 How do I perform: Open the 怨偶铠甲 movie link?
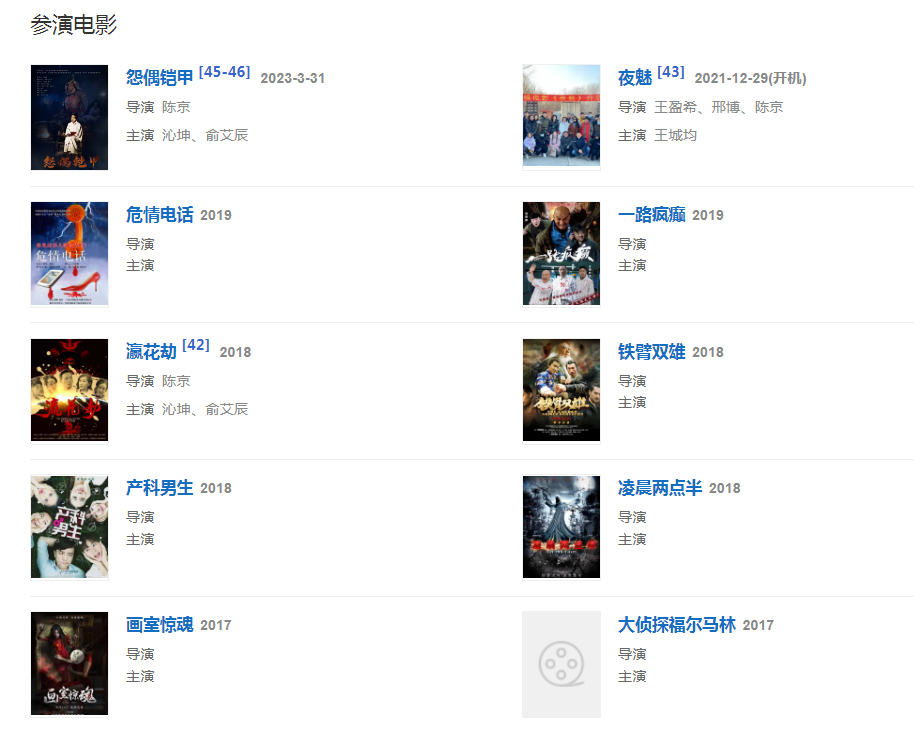coord(159,78)
